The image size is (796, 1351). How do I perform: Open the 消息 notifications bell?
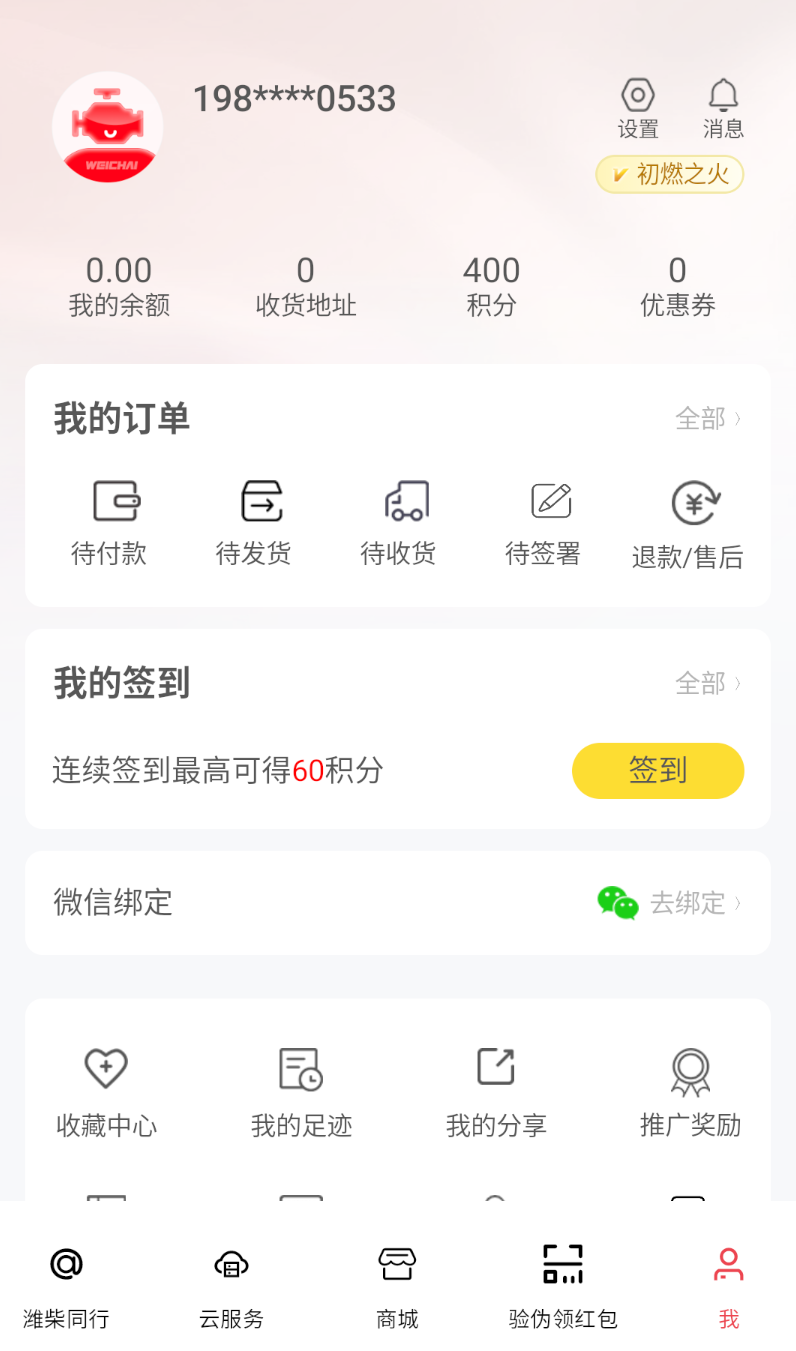coord(722,108)
